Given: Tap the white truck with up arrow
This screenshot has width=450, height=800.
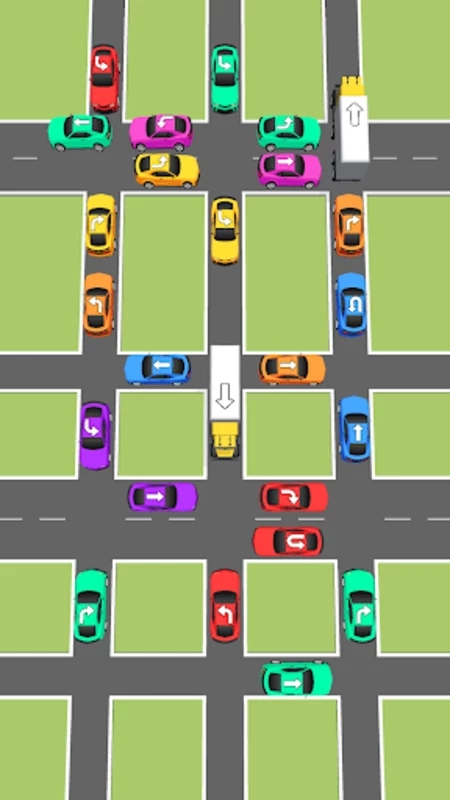Looking at the screenshot, I should pyautogui.click(x=352, y=128).
